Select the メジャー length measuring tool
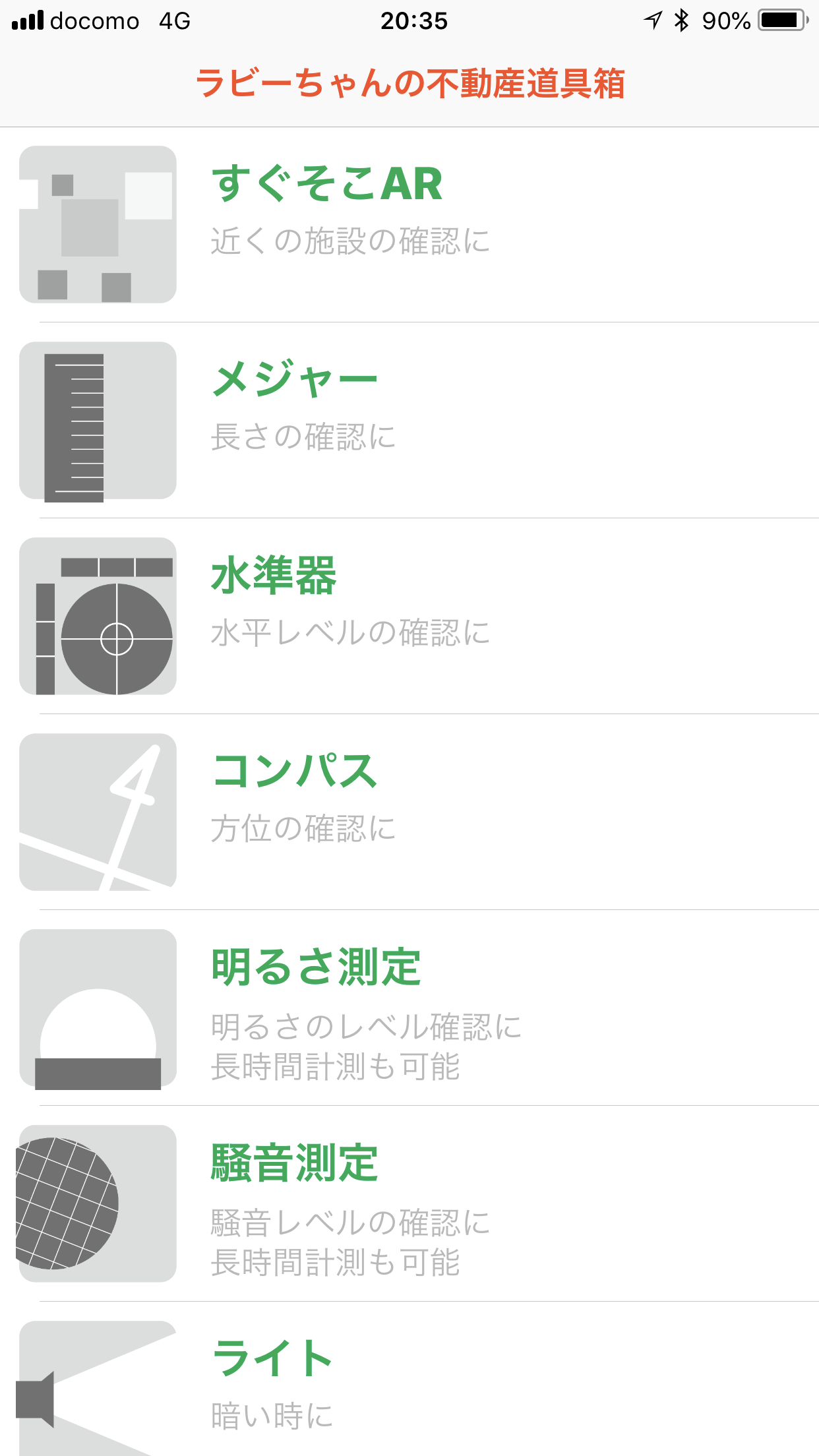The image size is (819, 1456). (x=409, y=420)
